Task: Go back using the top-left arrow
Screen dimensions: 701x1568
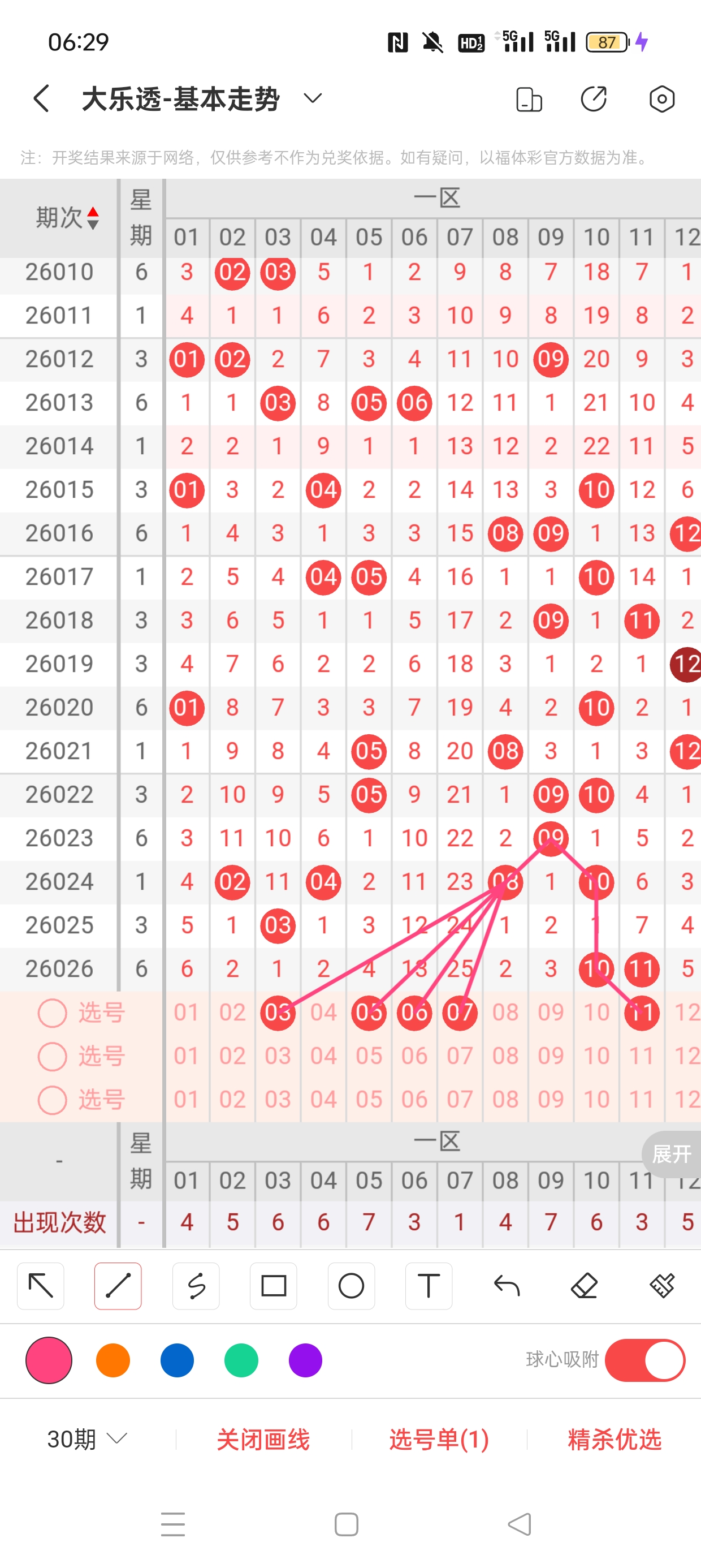Action: tap(41, 98)
